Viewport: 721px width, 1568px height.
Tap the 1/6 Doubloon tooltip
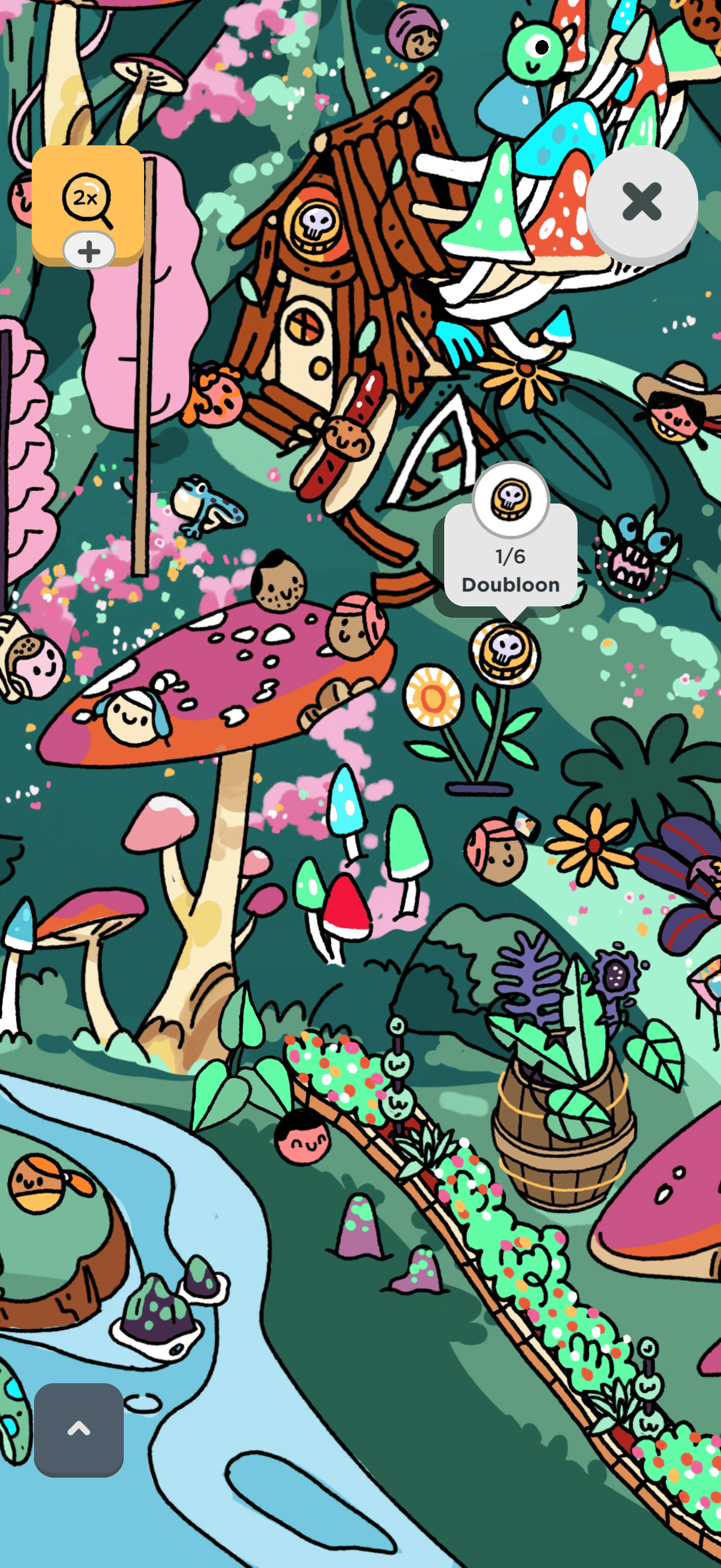[x=510, y=555]
